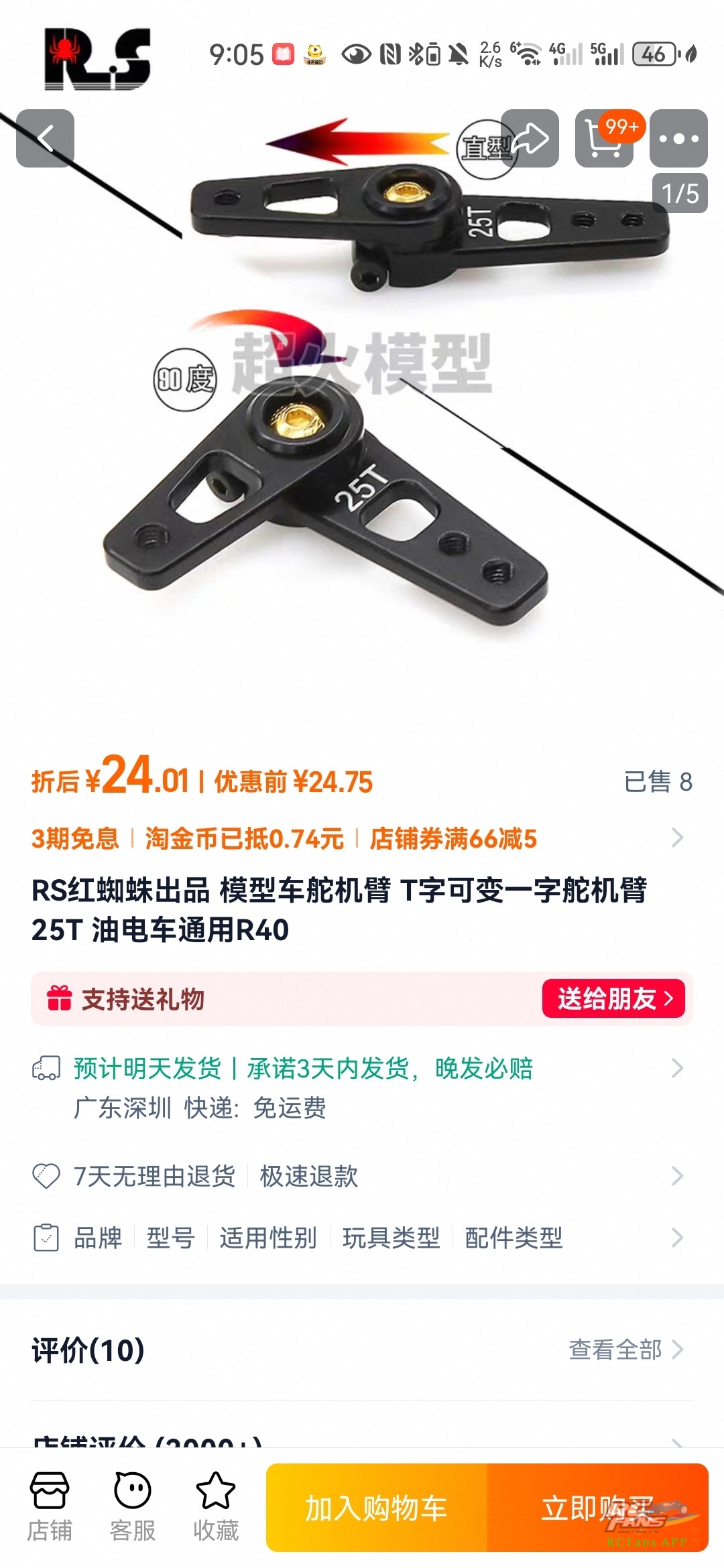Screen dimensions: 724x1568
Task: Share this product
Action: (x=530, y=139)
